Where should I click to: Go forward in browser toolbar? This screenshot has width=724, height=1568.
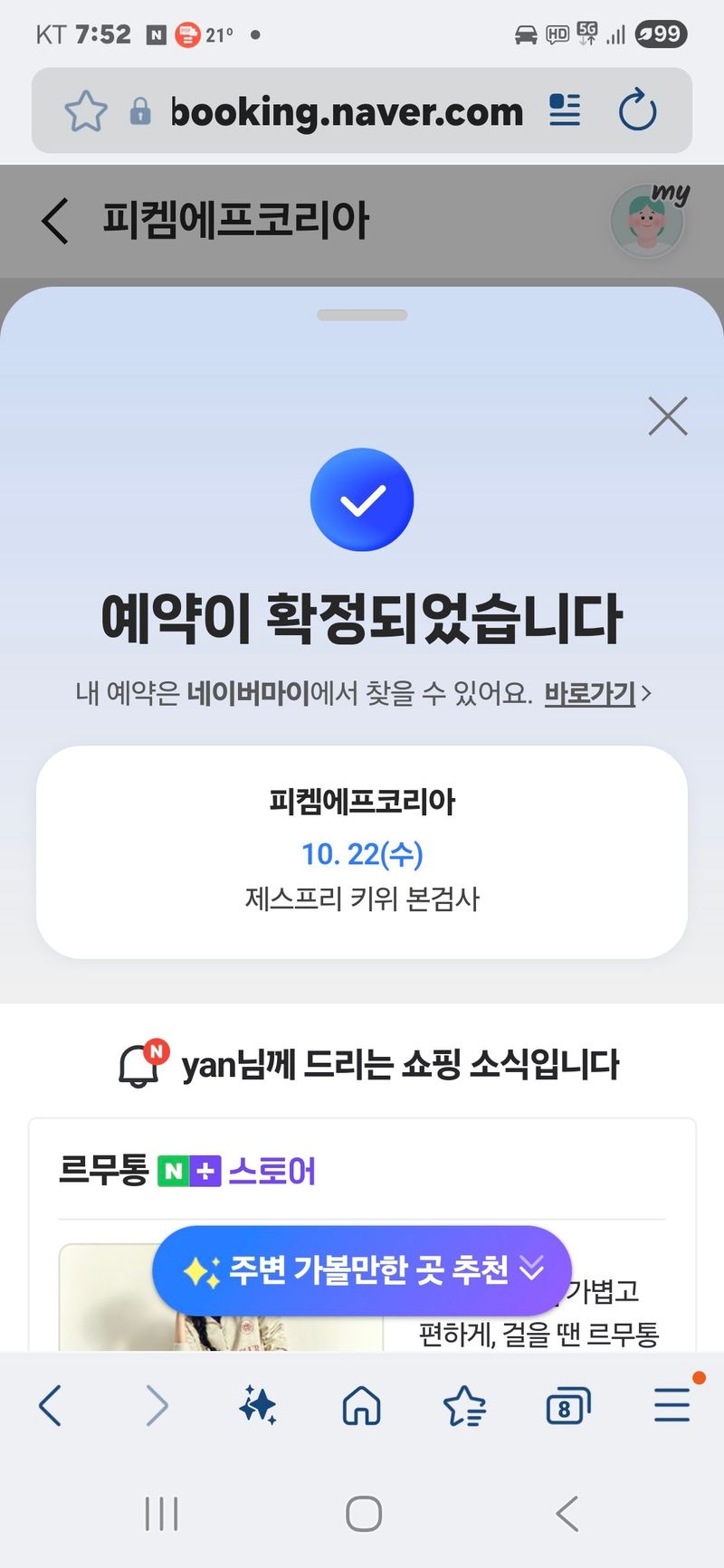point(157,1406)
